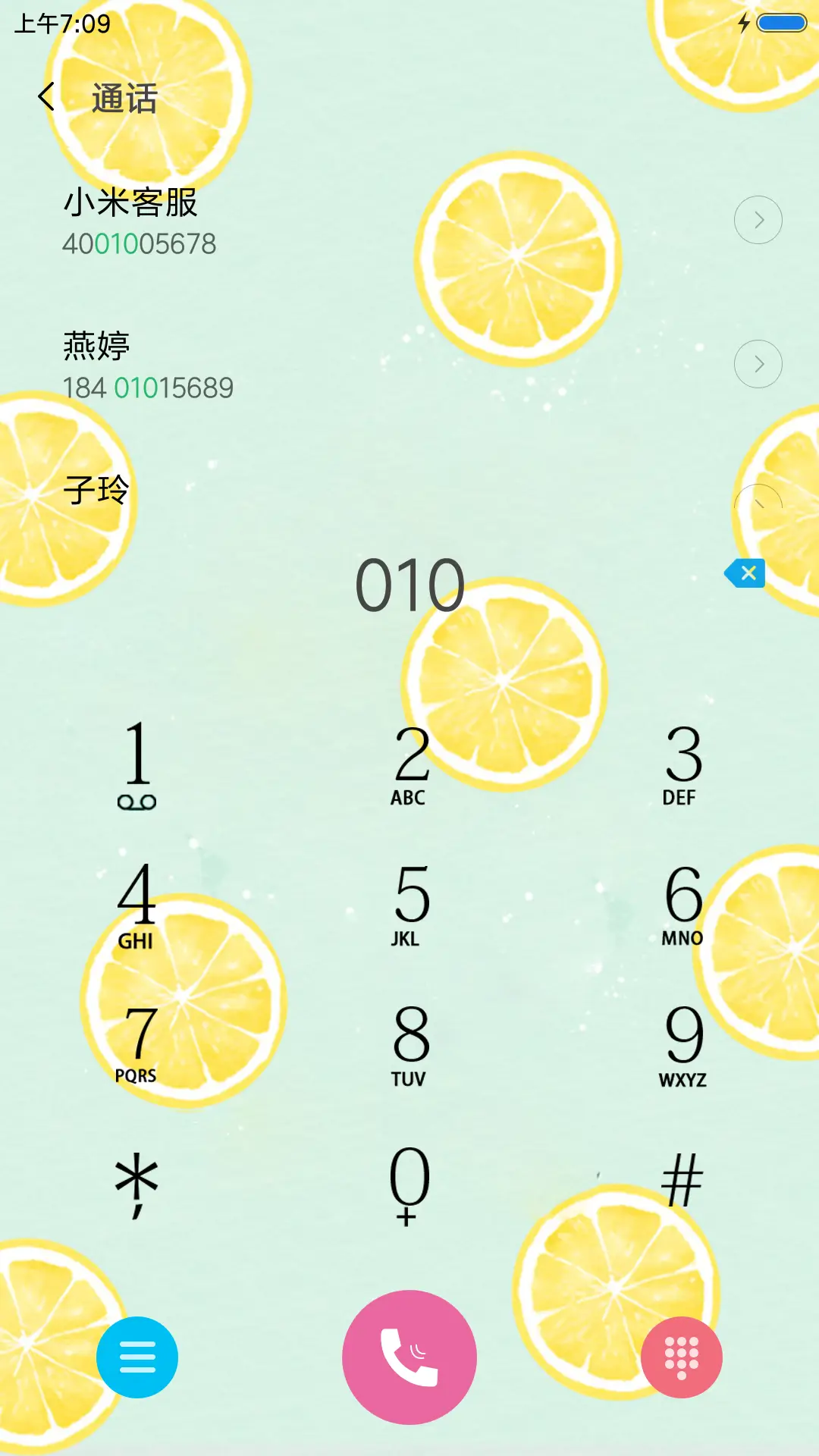The height and width of the screenshot is (1456, 819).
Task: Hide the dialpad using the keypad icon
Action: tap(681, 1357)
